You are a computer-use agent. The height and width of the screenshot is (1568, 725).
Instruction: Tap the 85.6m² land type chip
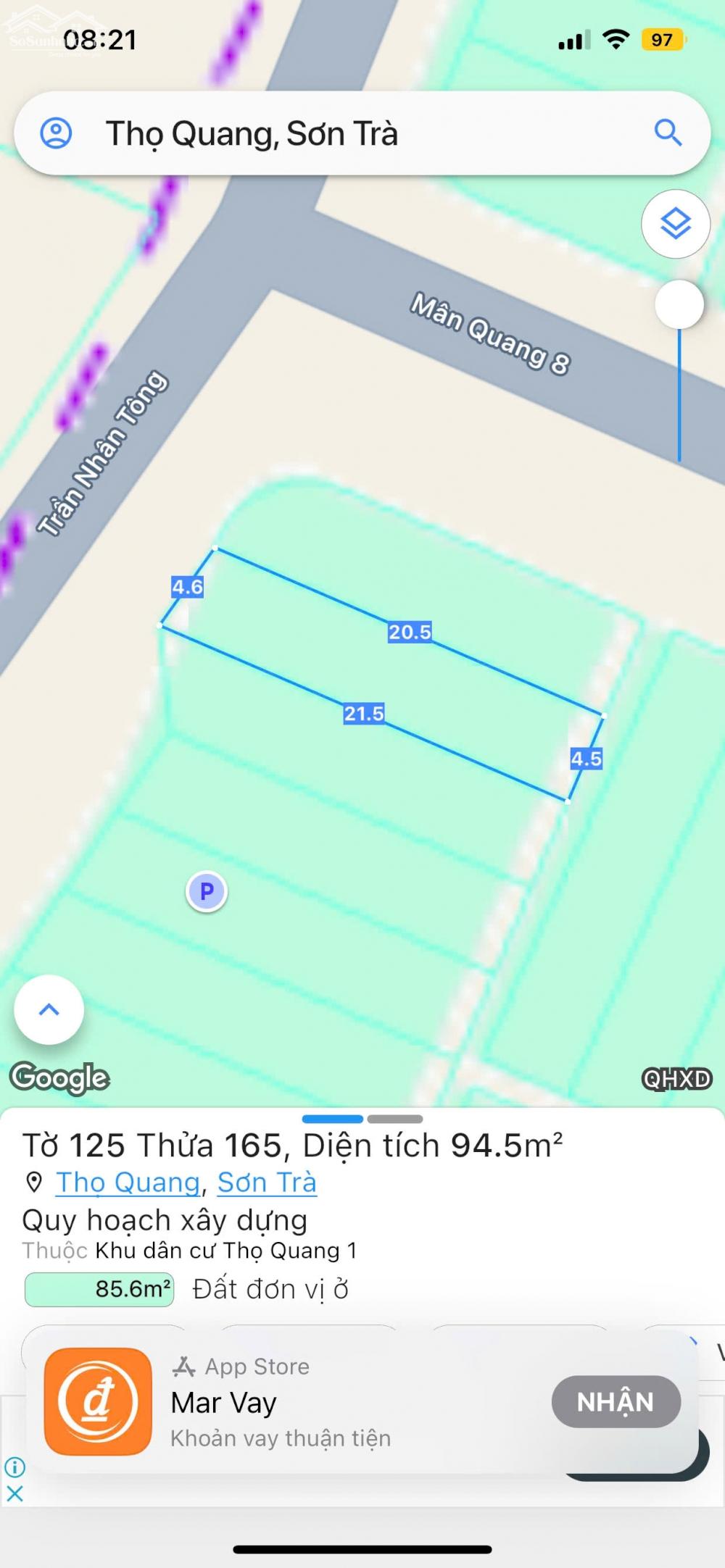(99, 1289)
